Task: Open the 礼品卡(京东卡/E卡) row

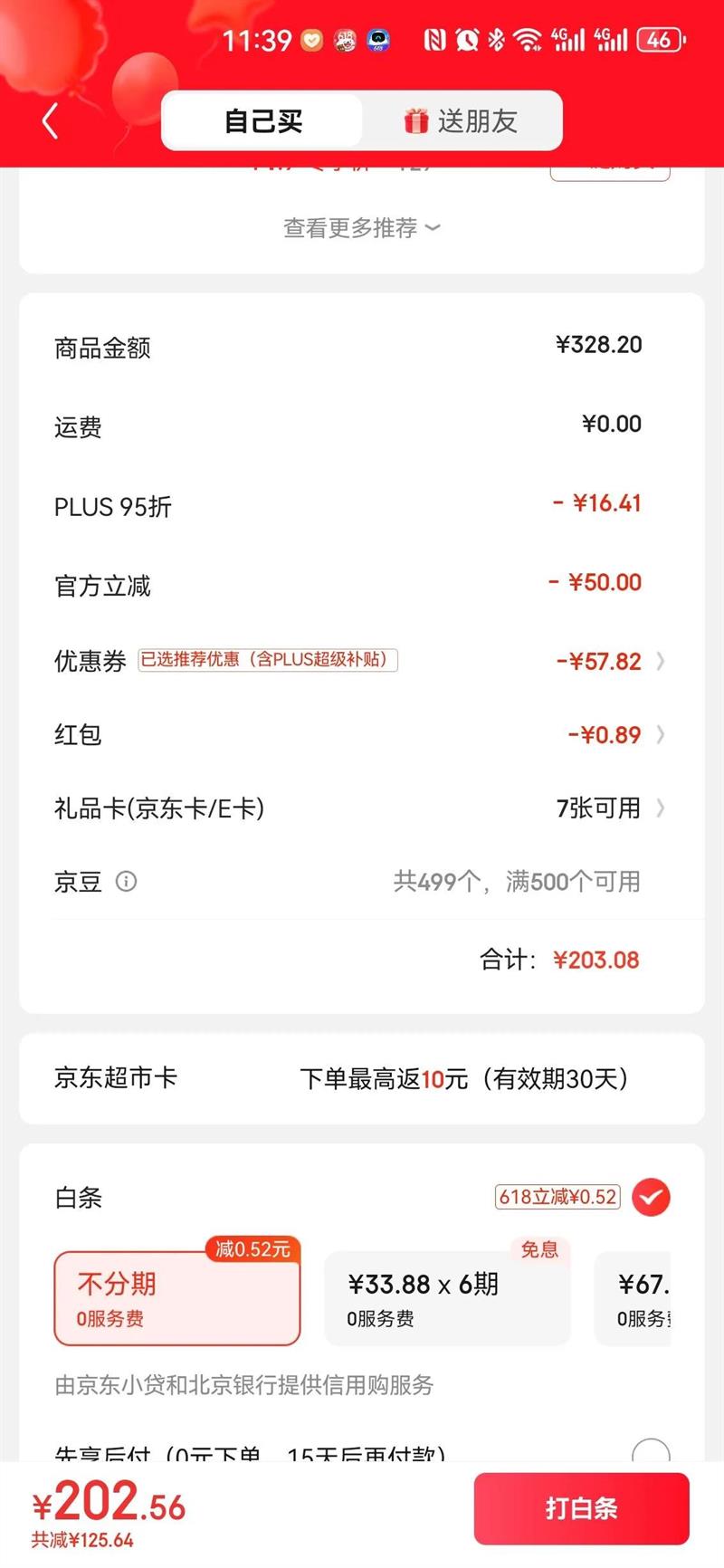Action: click(x=360, y=808)
